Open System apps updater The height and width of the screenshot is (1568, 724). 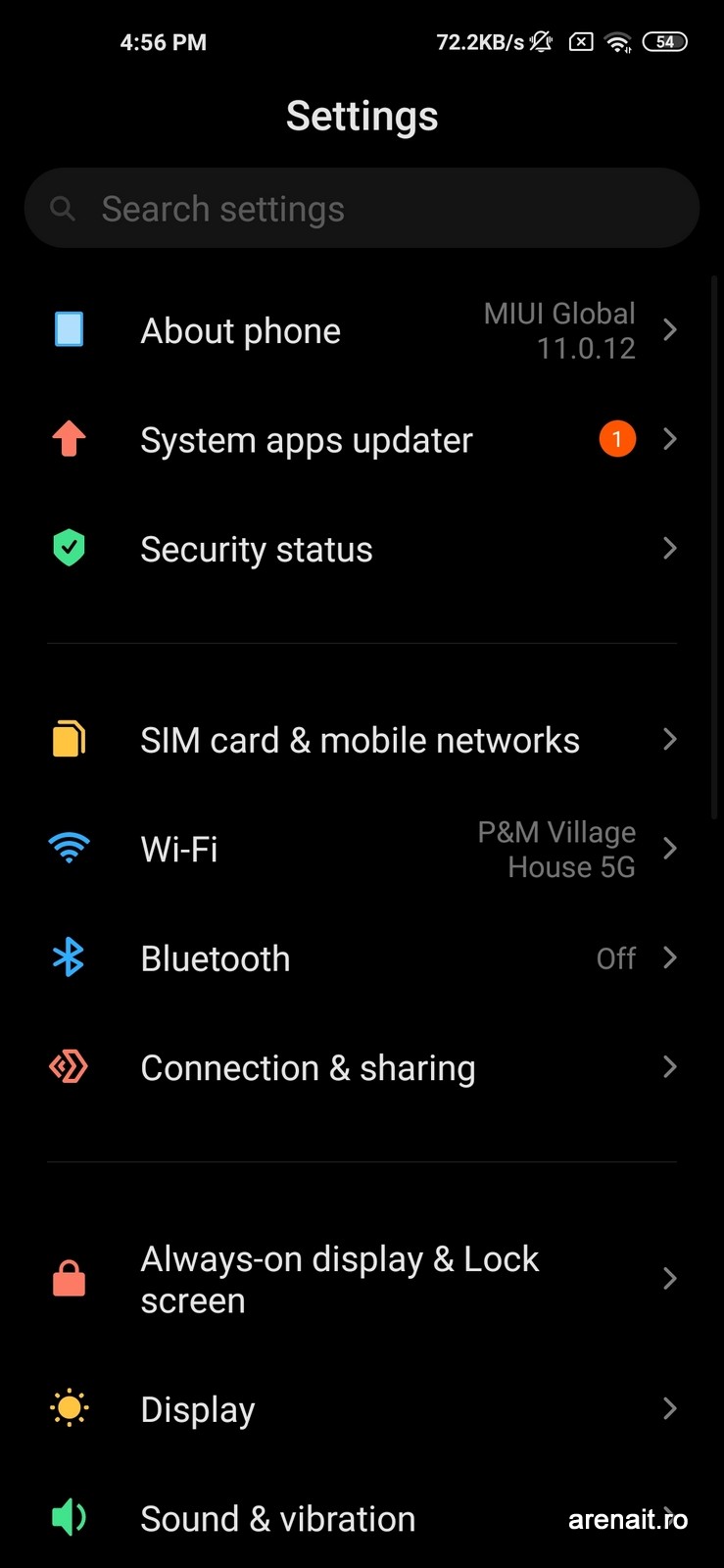pyautogui.click(x=362, y=440)
